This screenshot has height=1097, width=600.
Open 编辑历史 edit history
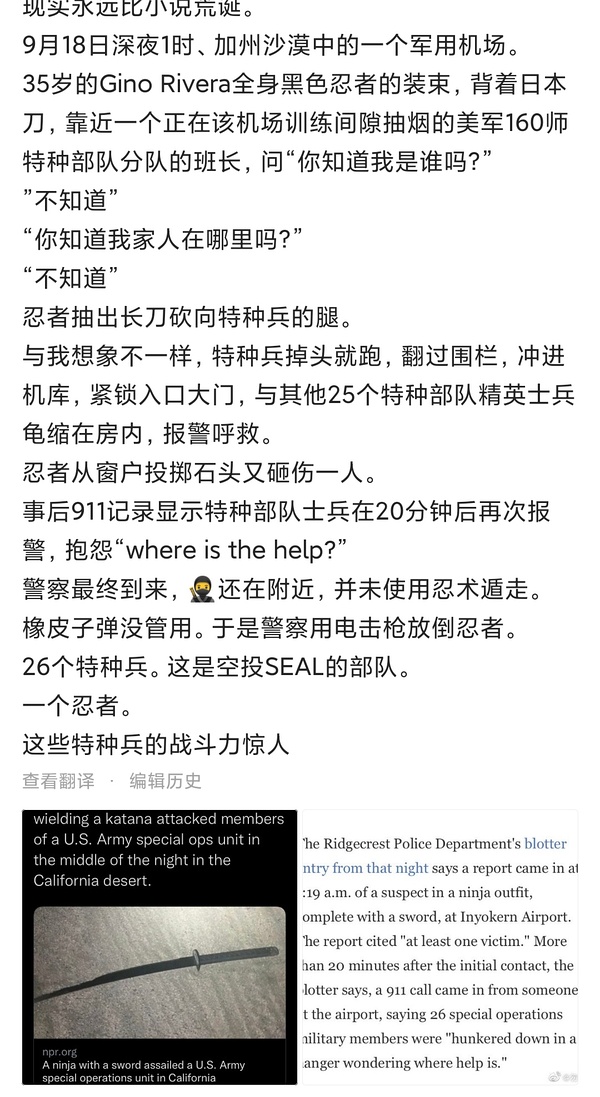(x=166, y=781)
